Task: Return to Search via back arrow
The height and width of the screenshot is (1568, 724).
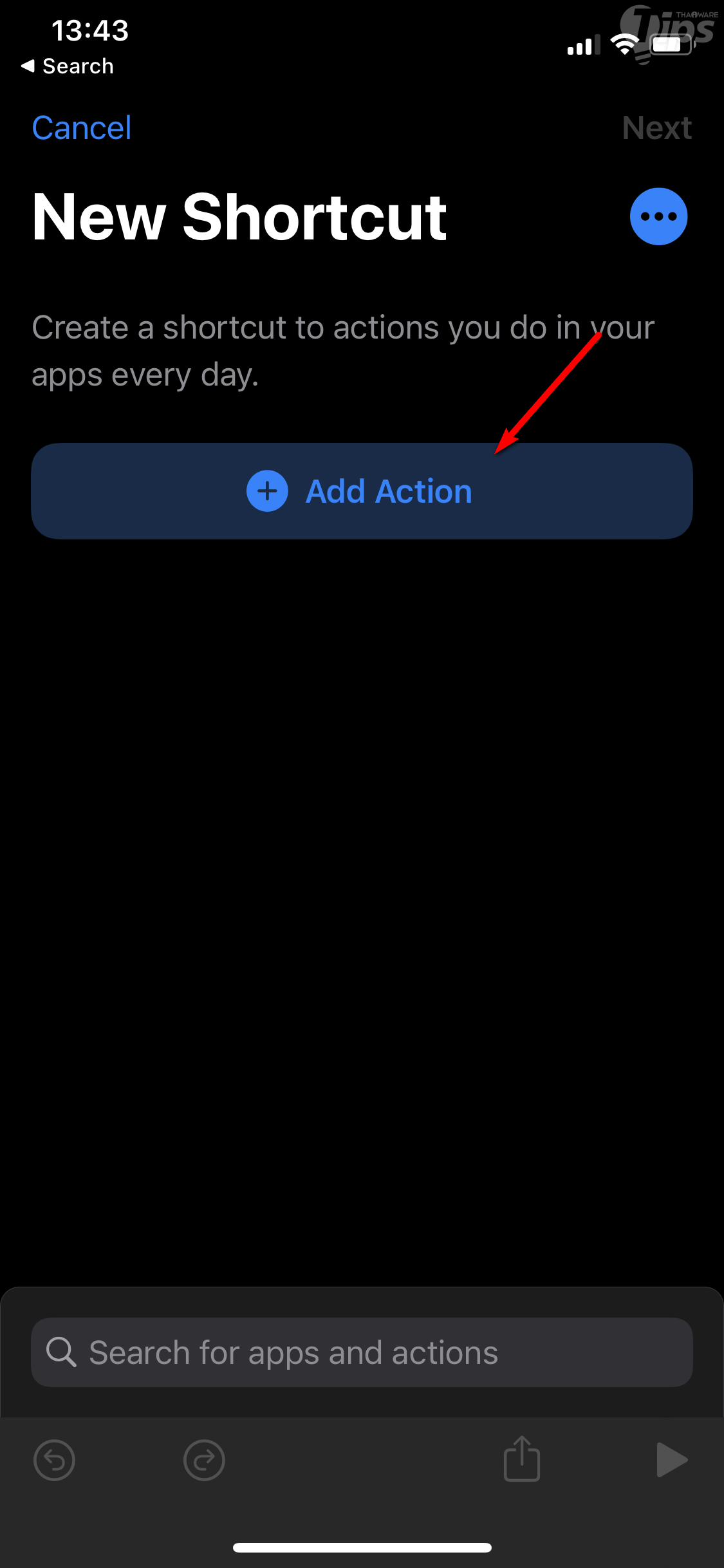Action: pyautogui.click(x=67, y=66)
